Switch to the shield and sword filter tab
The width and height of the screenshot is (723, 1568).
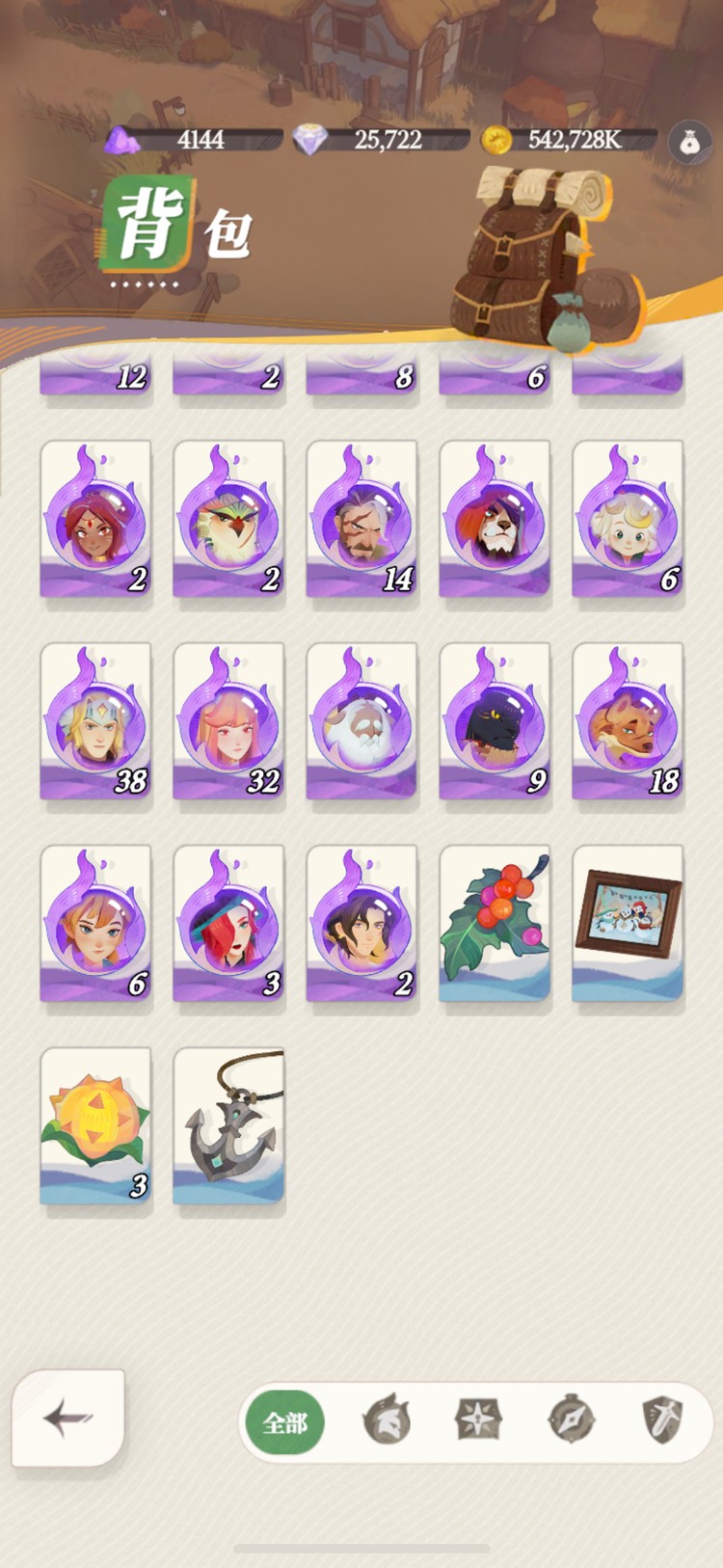click(x=663, y=1420)
